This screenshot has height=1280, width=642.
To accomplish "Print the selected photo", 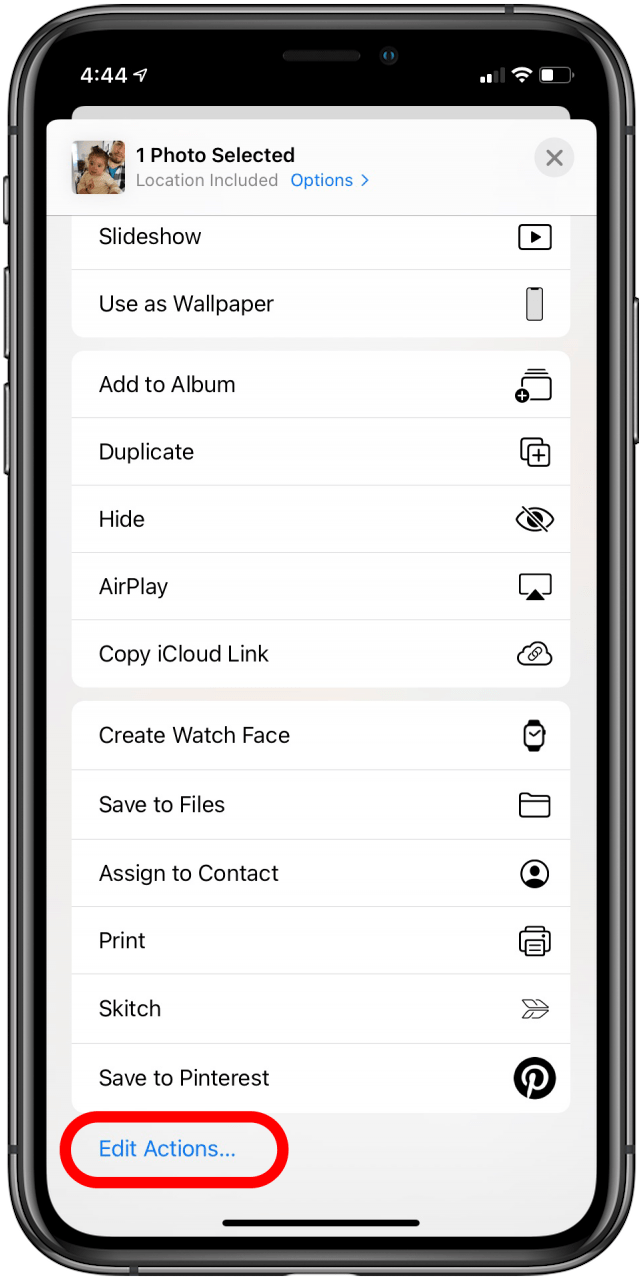I will tap(321, 941).
